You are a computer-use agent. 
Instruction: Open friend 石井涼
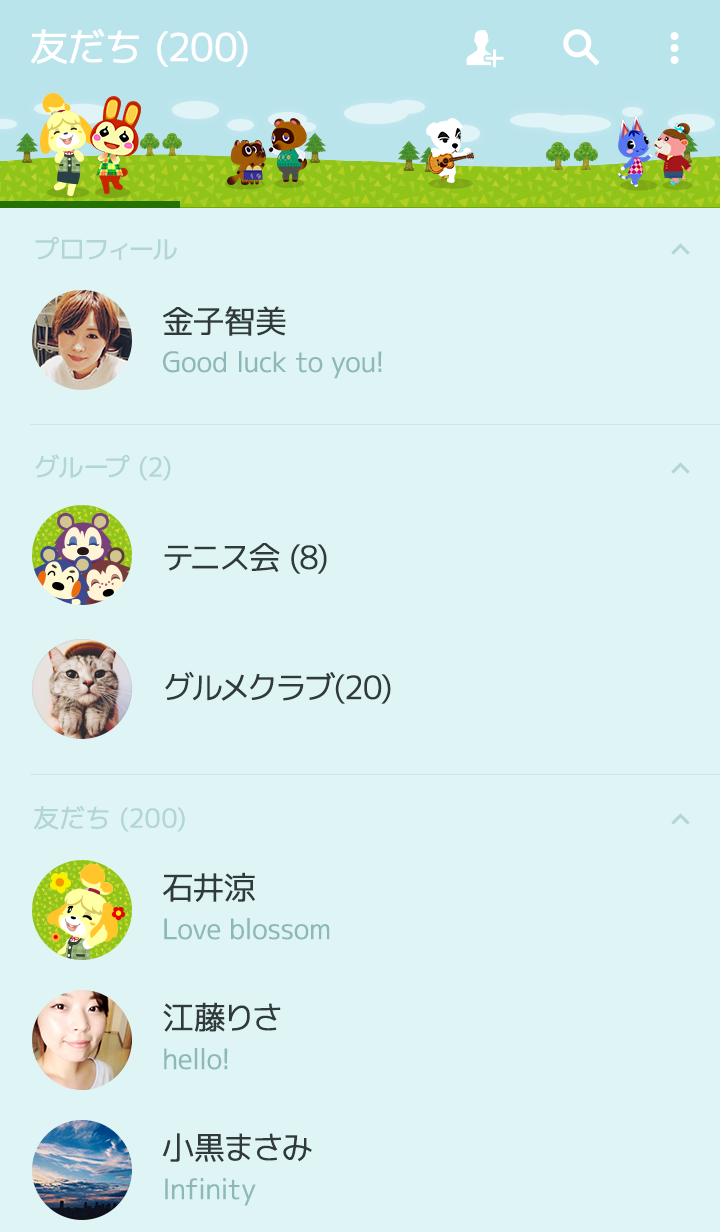360,908
